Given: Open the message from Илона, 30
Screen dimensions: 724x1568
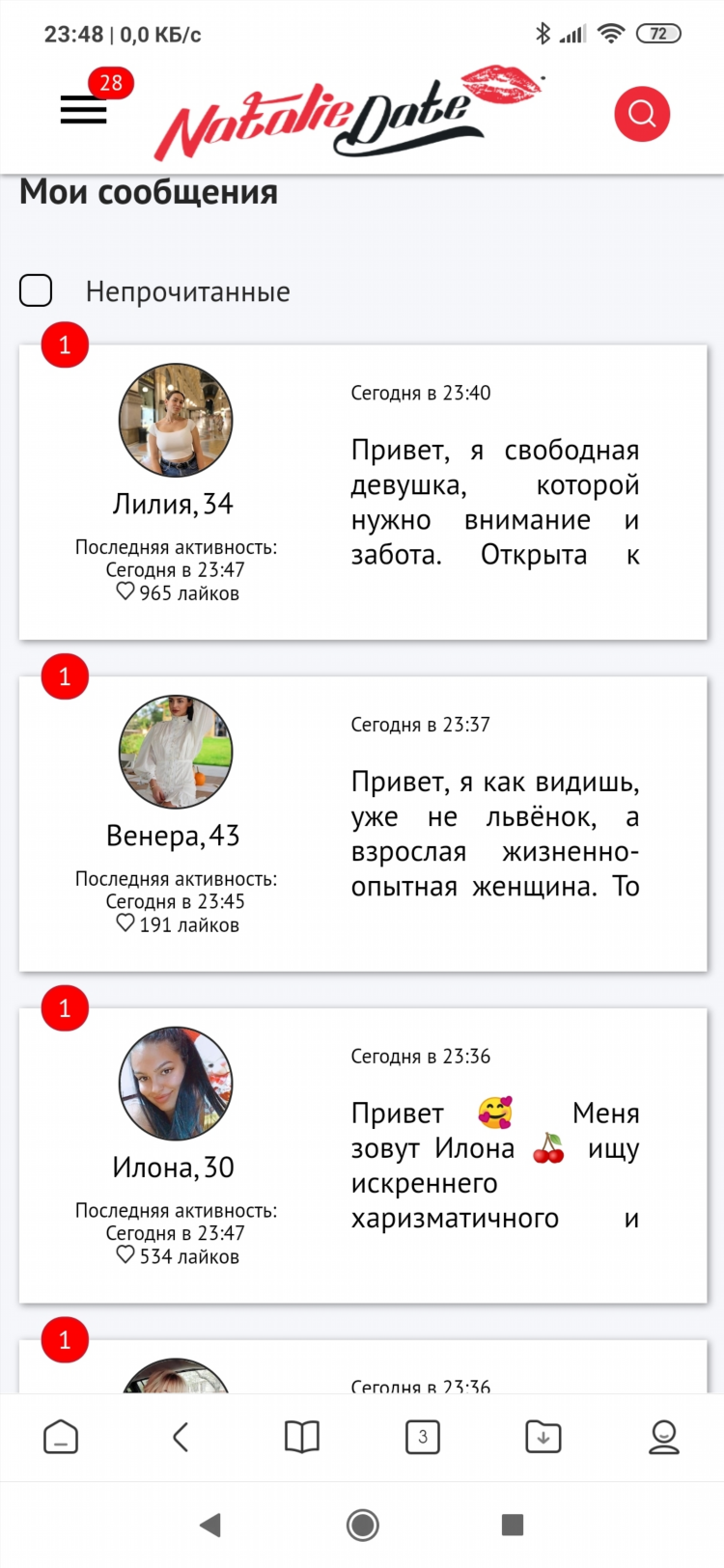Looking at the screenshot, I should tap(363, 1156).
